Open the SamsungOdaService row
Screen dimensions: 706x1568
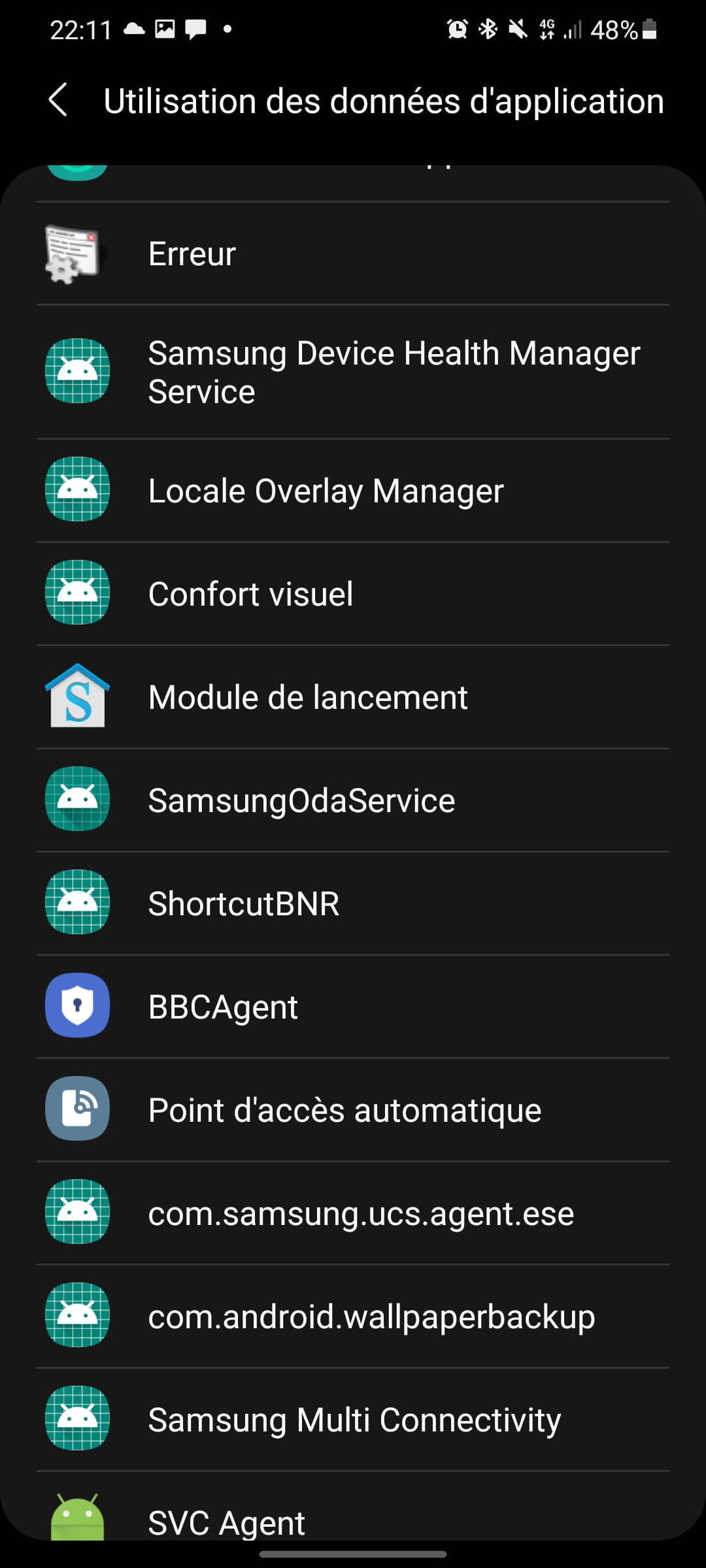coord(353,800)
